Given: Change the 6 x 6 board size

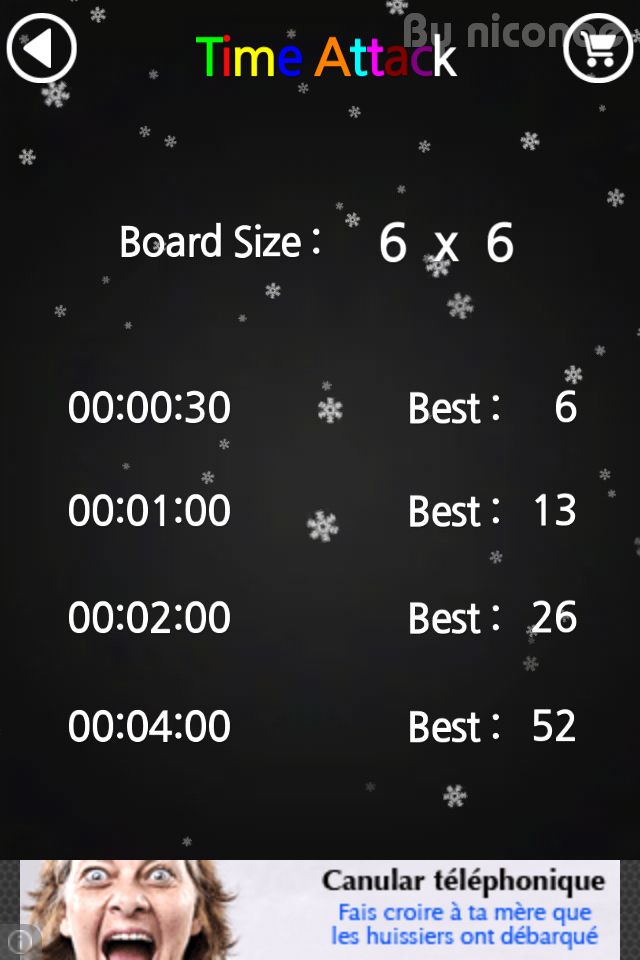Looking at the screenshot, I should coord(446,243).
